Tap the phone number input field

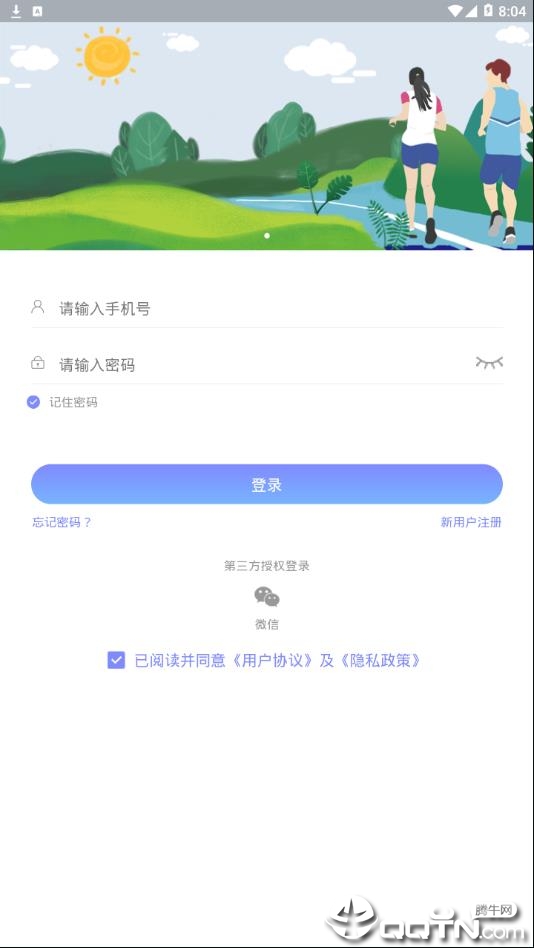[267, 308]
